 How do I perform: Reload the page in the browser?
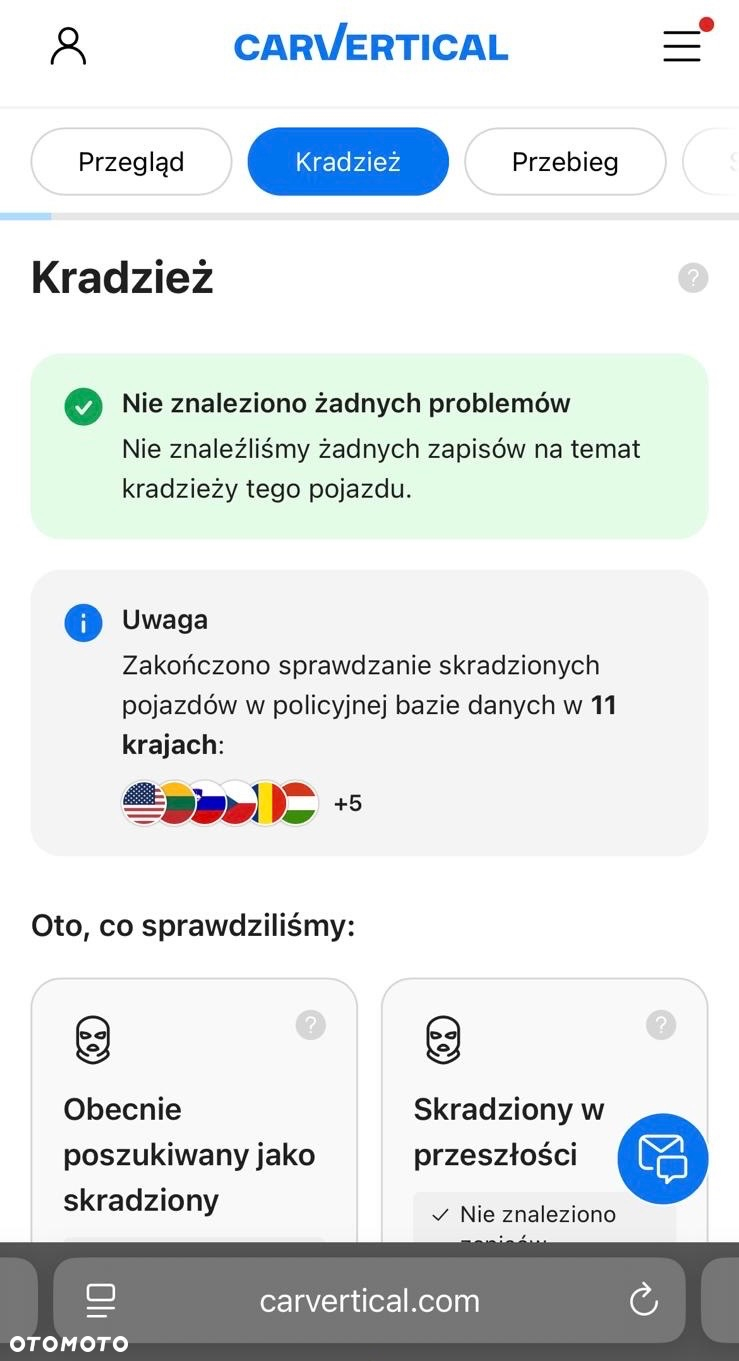[643, 1300]
